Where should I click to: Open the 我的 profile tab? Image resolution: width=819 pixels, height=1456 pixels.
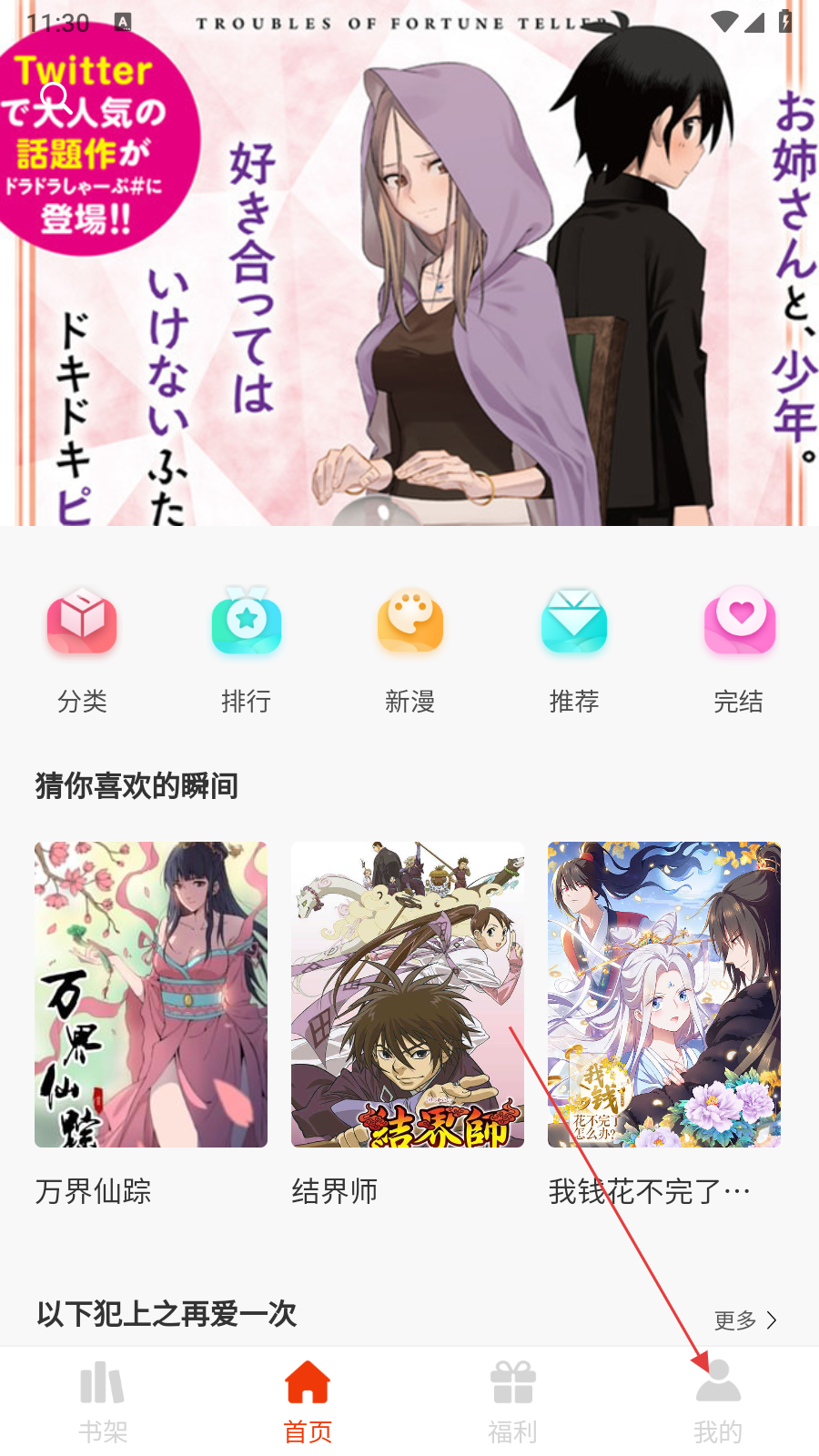[718, 1402]
